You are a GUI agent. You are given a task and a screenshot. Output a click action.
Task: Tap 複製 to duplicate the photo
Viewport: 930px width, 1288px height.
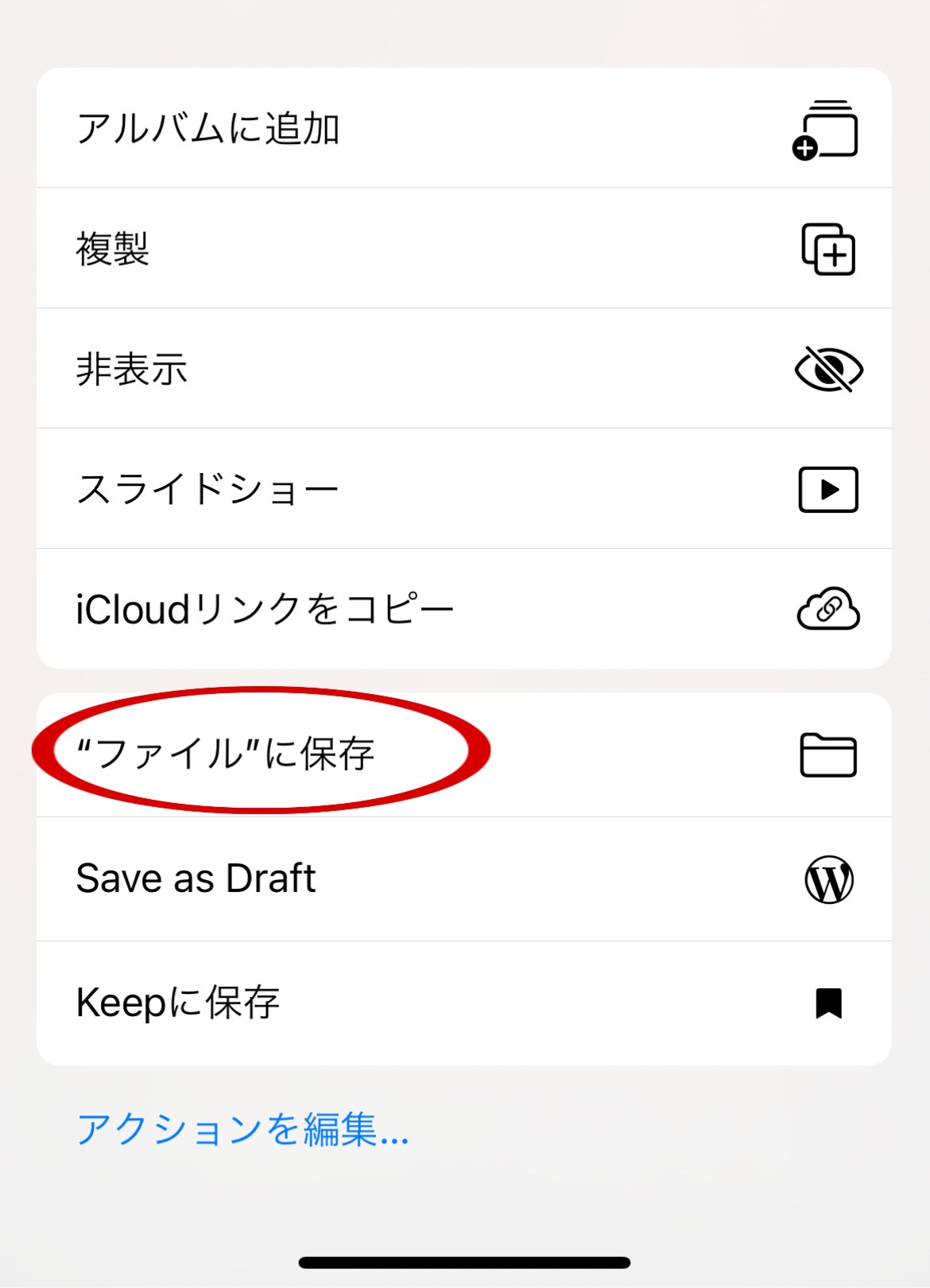point(463,249)
